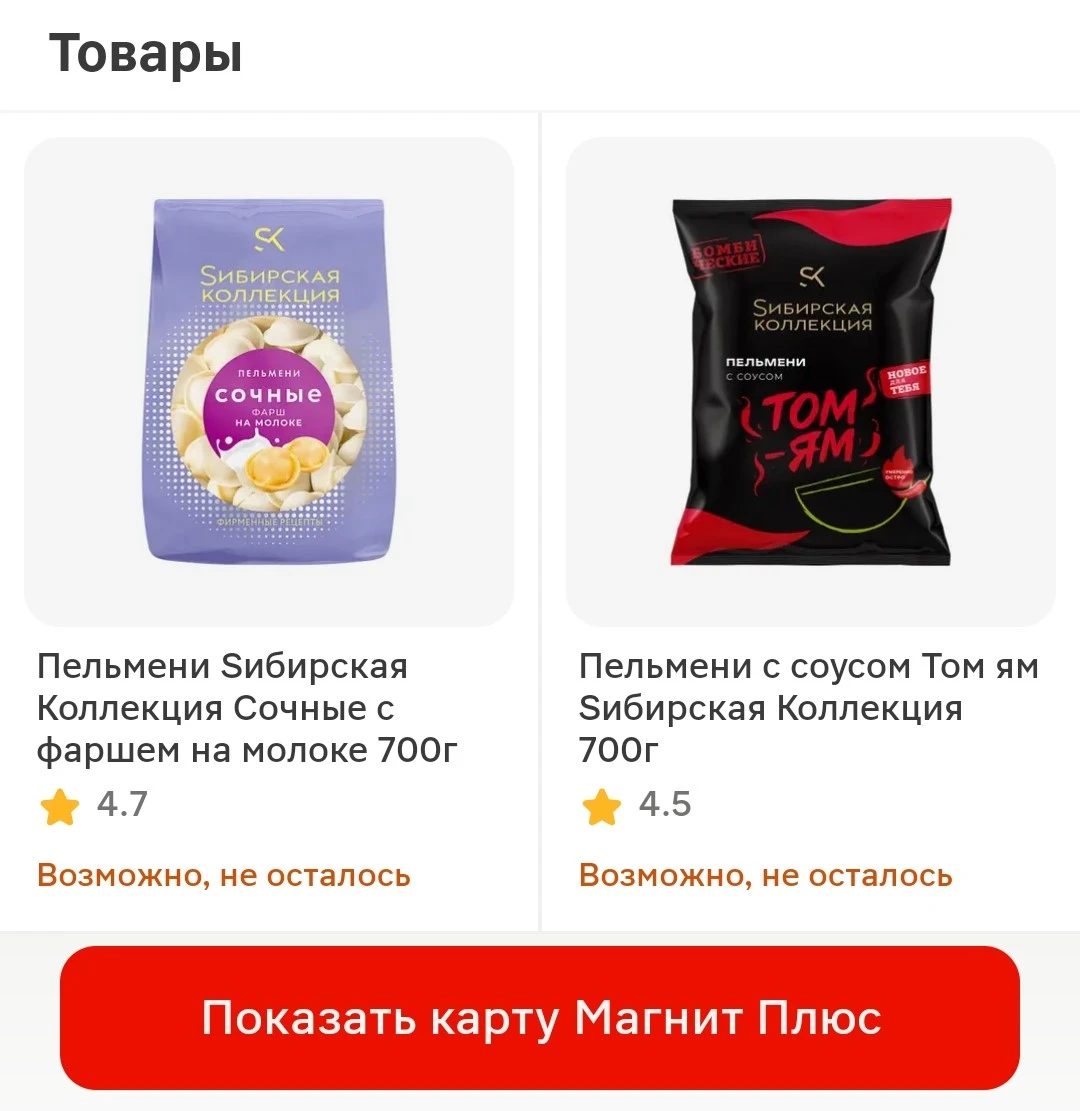Open the Сочные с фаршем на молоке product card
1080x1111 pixels.
coord(269,521)
